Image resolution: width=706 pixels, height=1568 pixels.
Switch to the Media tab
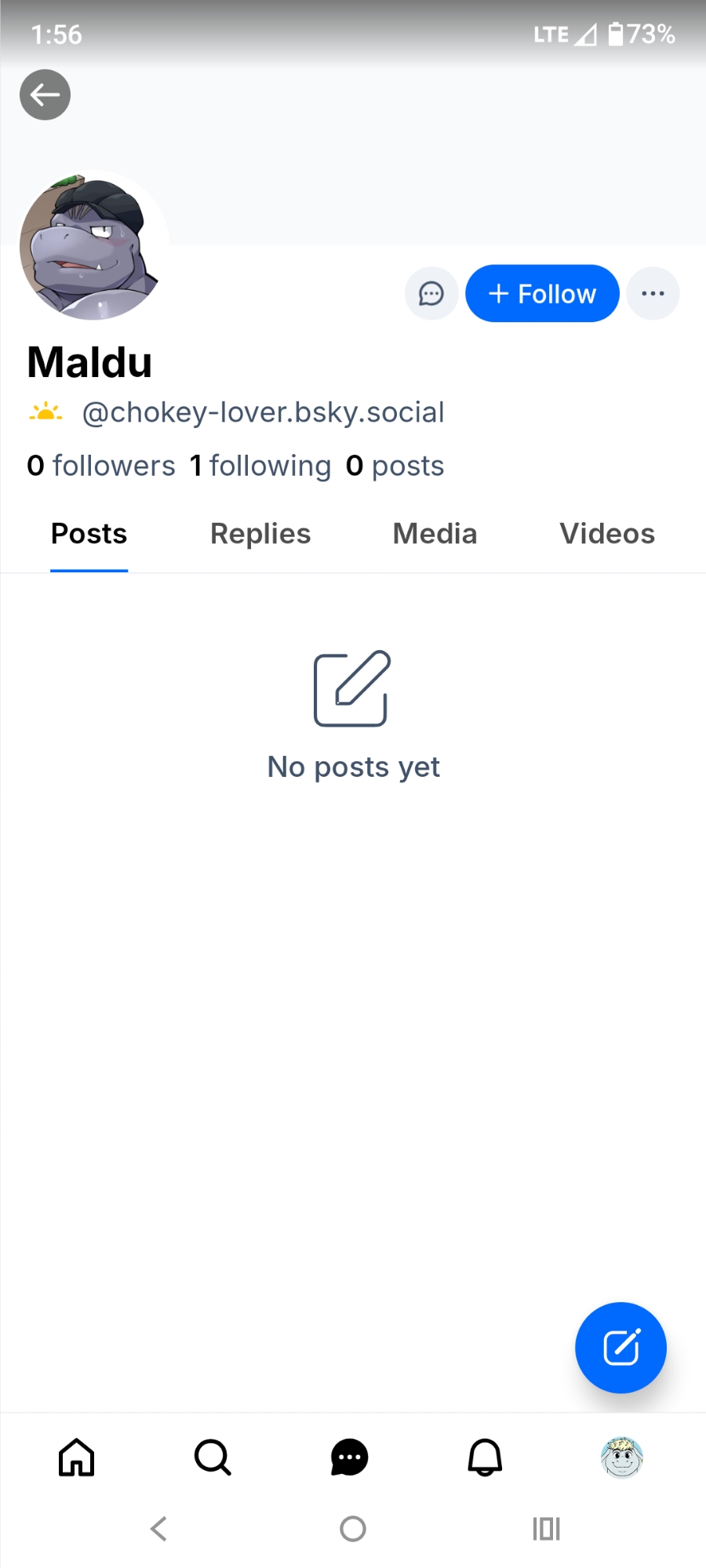[x=435, y=534]
